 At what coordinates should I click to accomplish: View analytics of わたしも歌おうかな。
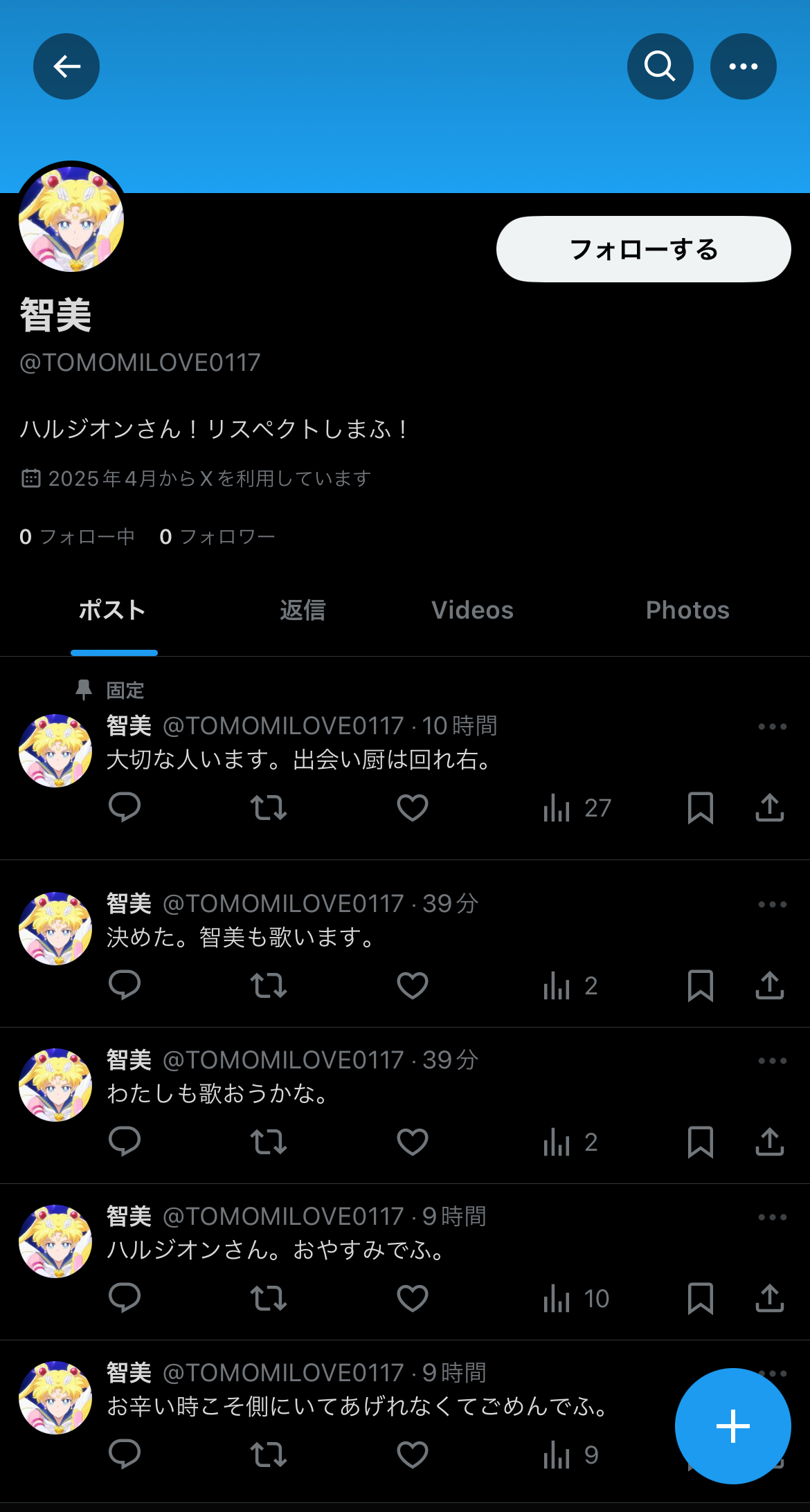pos(570,1142)
